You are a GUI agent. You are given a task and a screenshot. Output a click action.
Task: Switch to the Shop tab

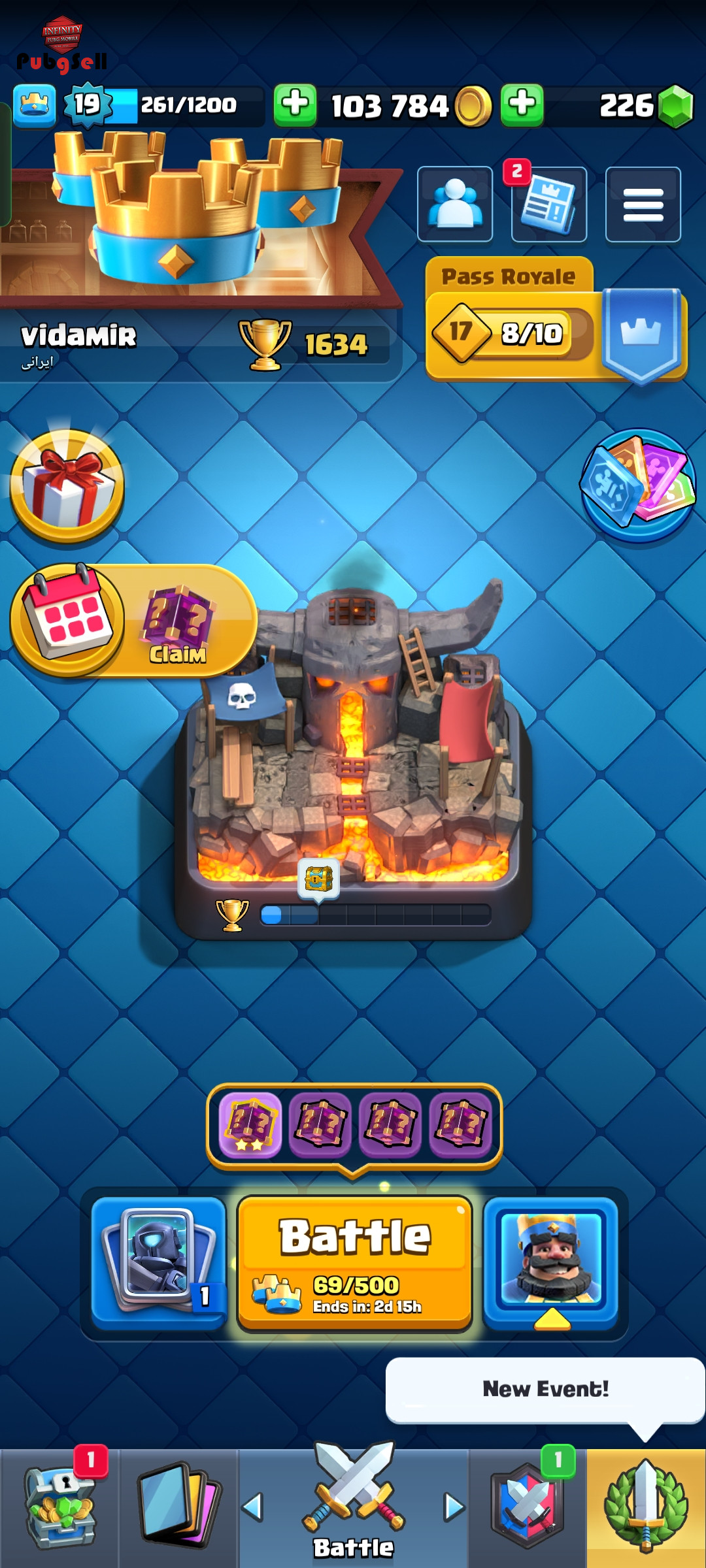click(x=59, y=1508)
